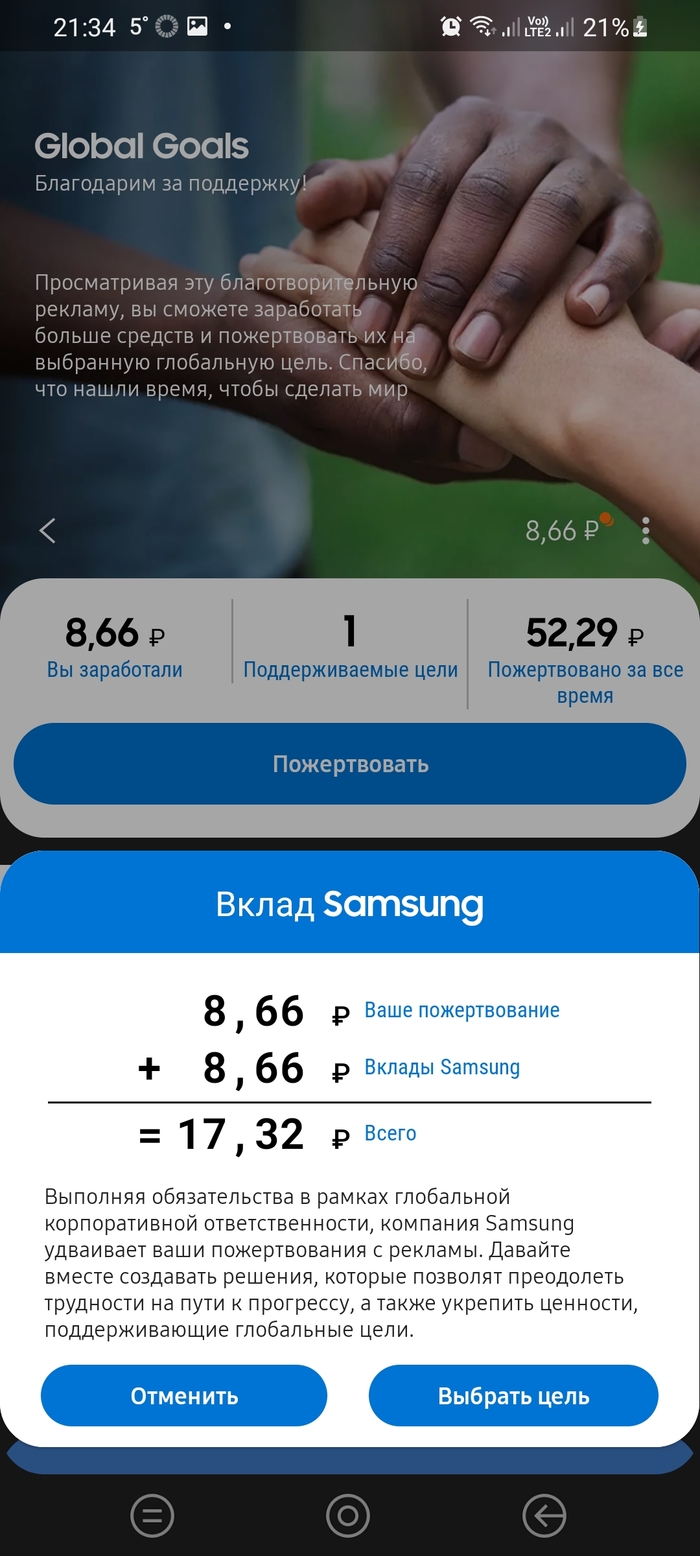700x1556 pixels.
Task: Tap the Пожертвовать button
Action: [350, 764]
